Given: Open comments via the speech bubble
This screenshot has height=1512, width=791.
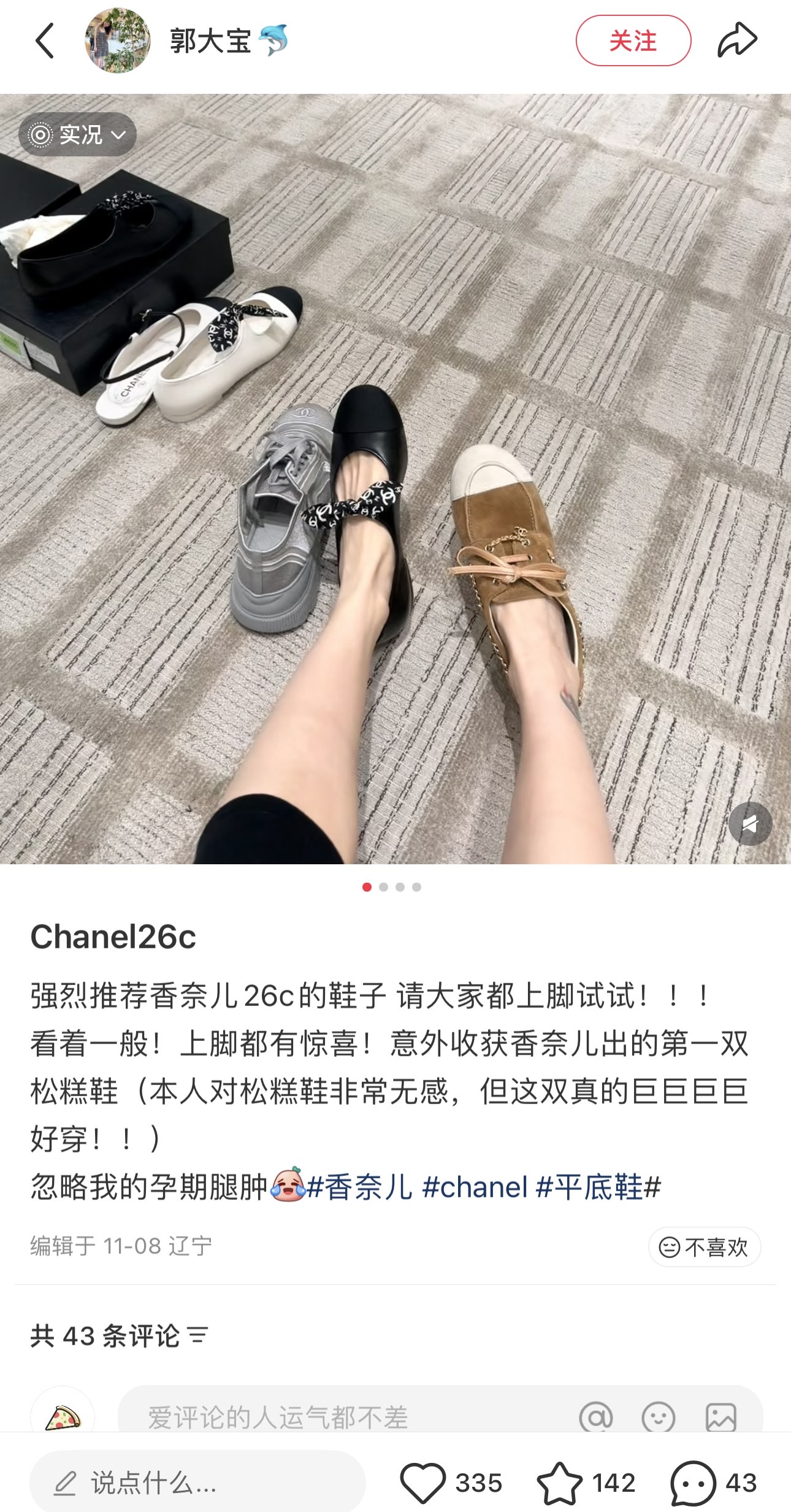Looking at the screenshot, I should [694, 1483].
